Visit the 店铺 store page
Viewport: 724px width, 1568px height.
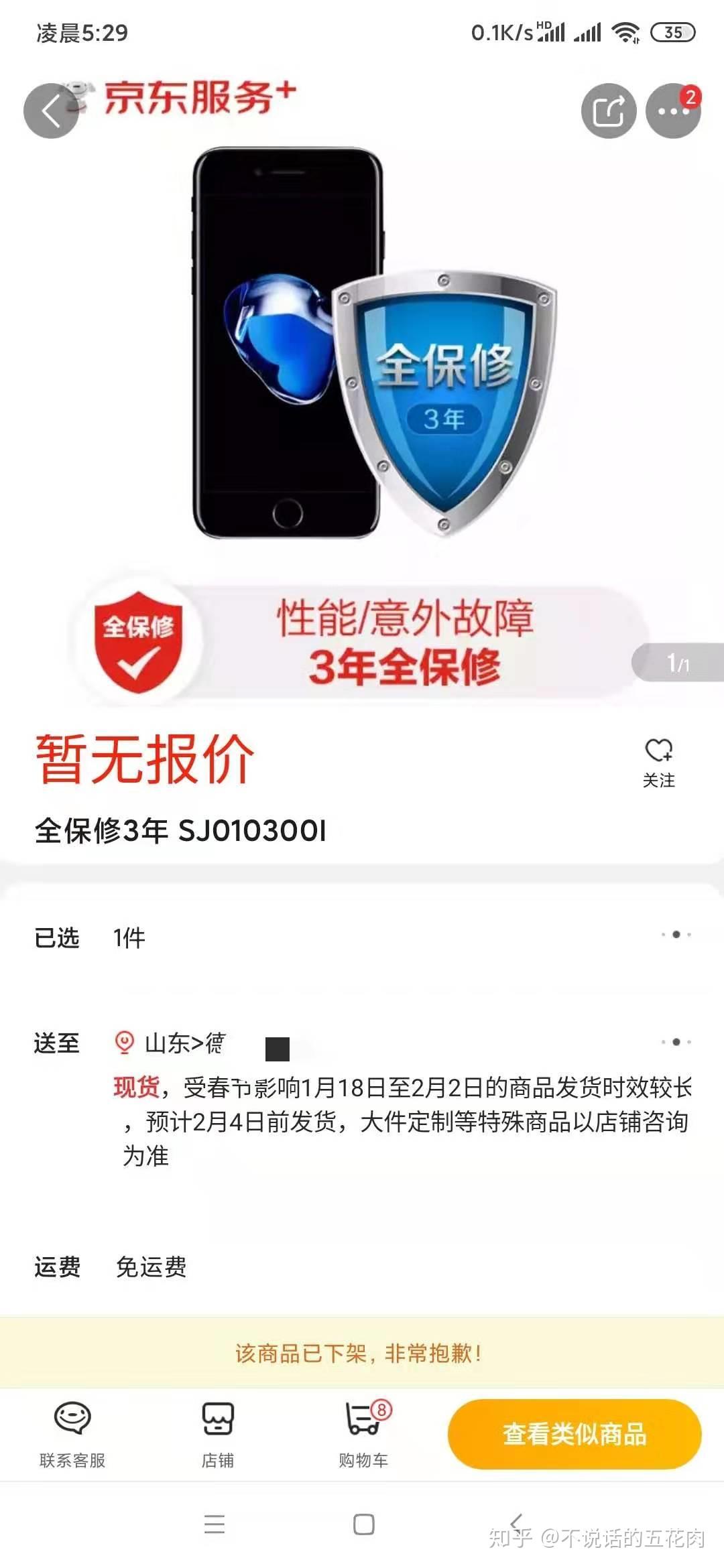tap(218, 1434)
